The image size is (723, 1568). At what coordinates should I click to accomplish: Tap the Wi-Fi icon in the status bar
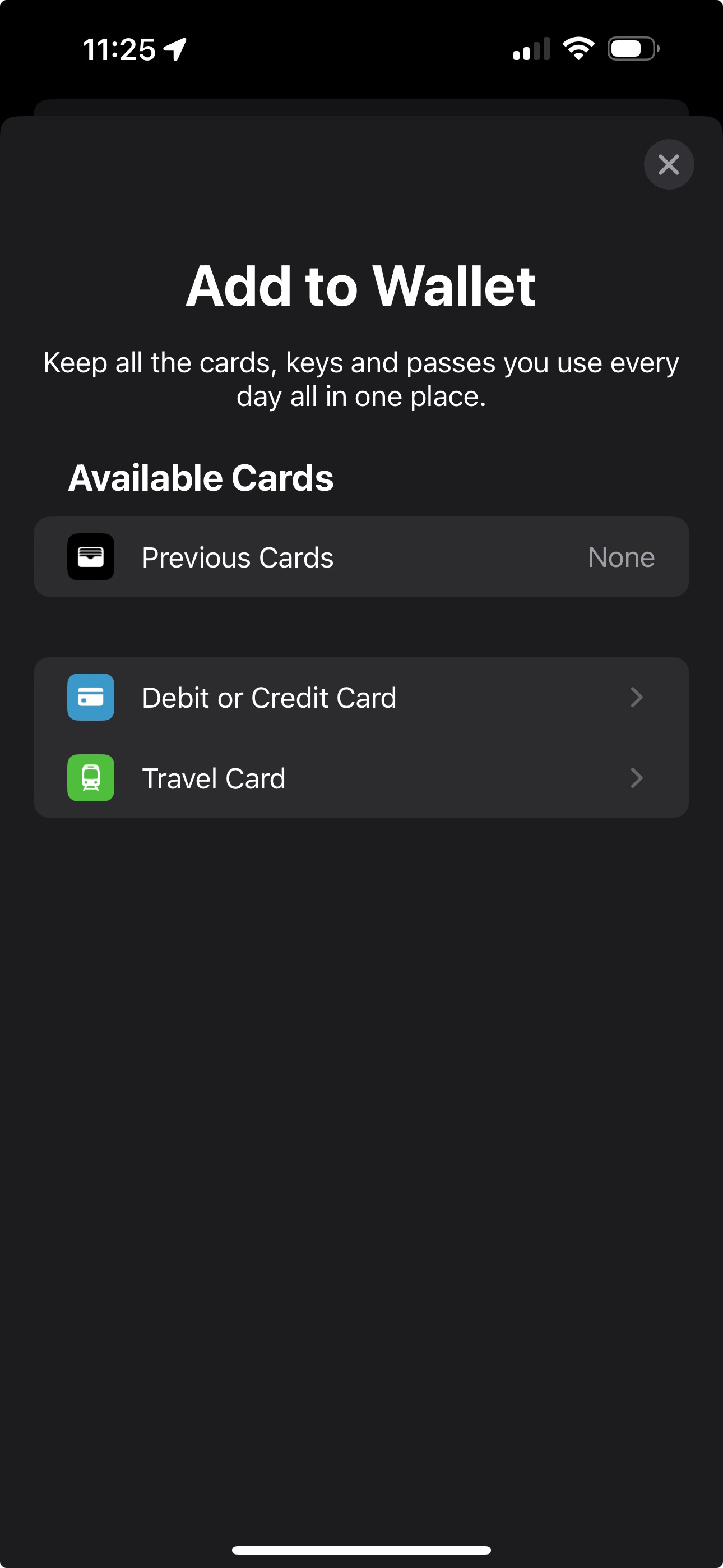[x=577, y=49]
